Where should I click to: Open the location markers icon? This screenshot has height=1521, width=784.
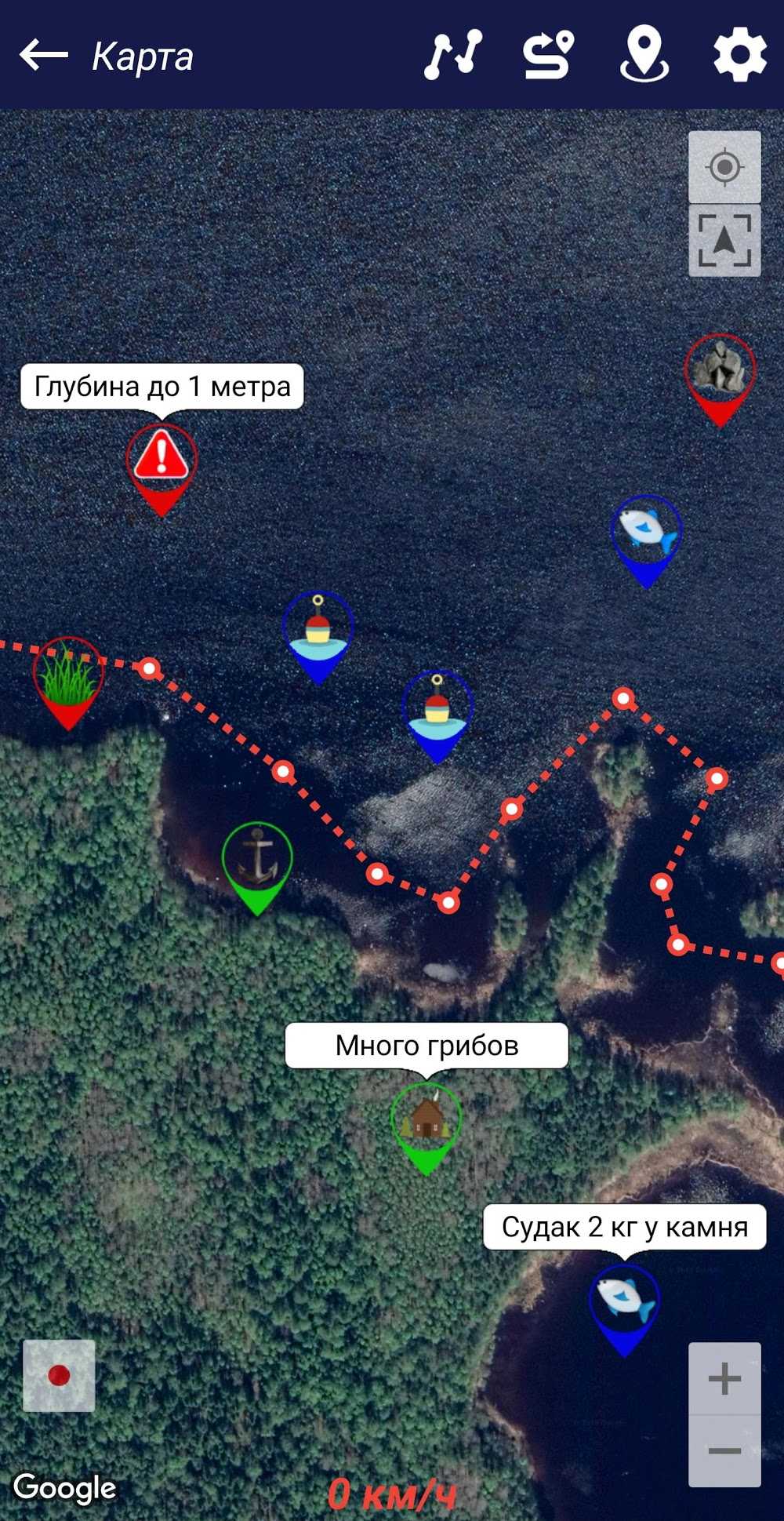pos(644,55)
